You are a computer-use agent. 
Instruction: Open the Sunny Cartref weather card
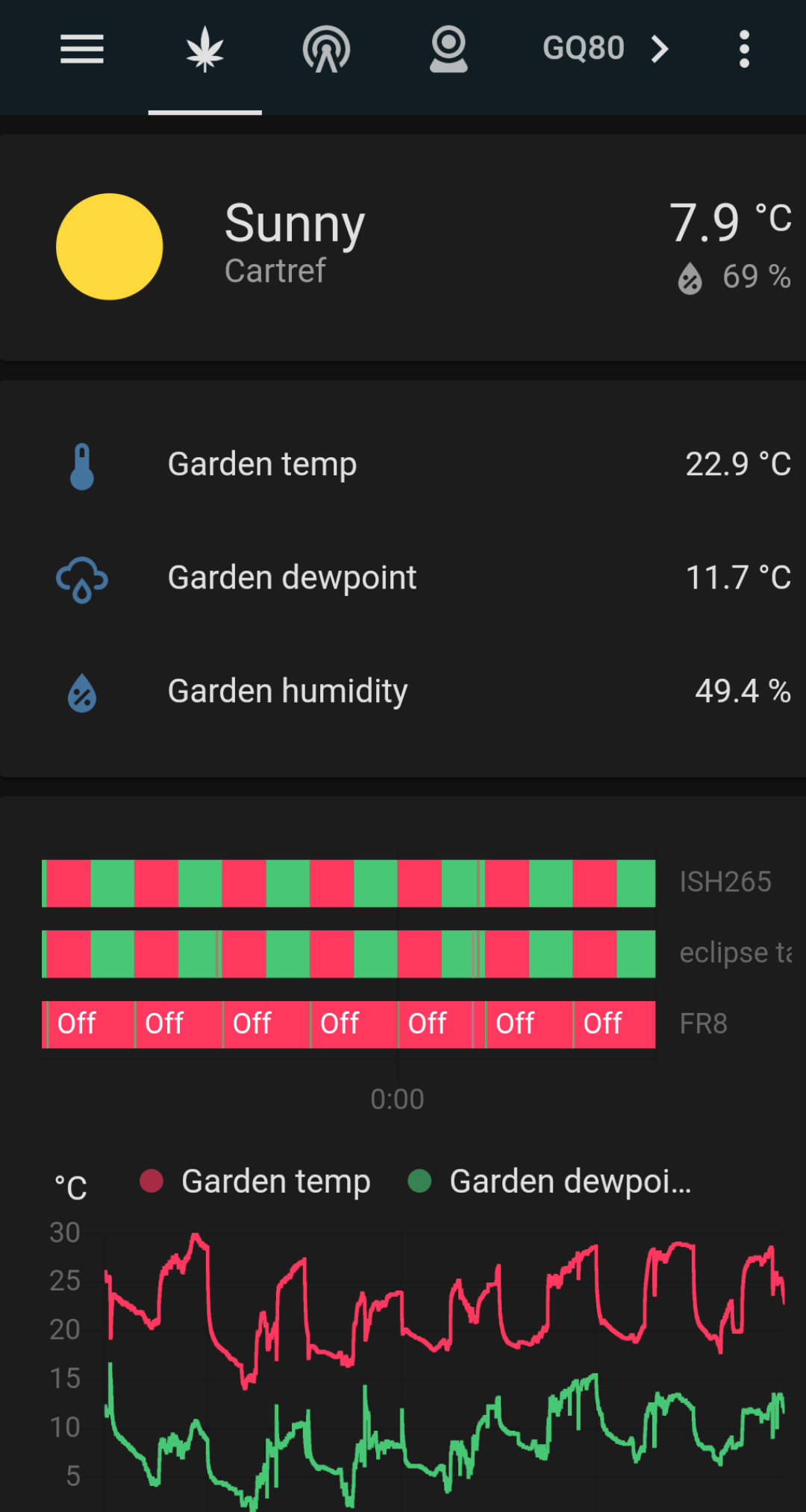[403, 247]
